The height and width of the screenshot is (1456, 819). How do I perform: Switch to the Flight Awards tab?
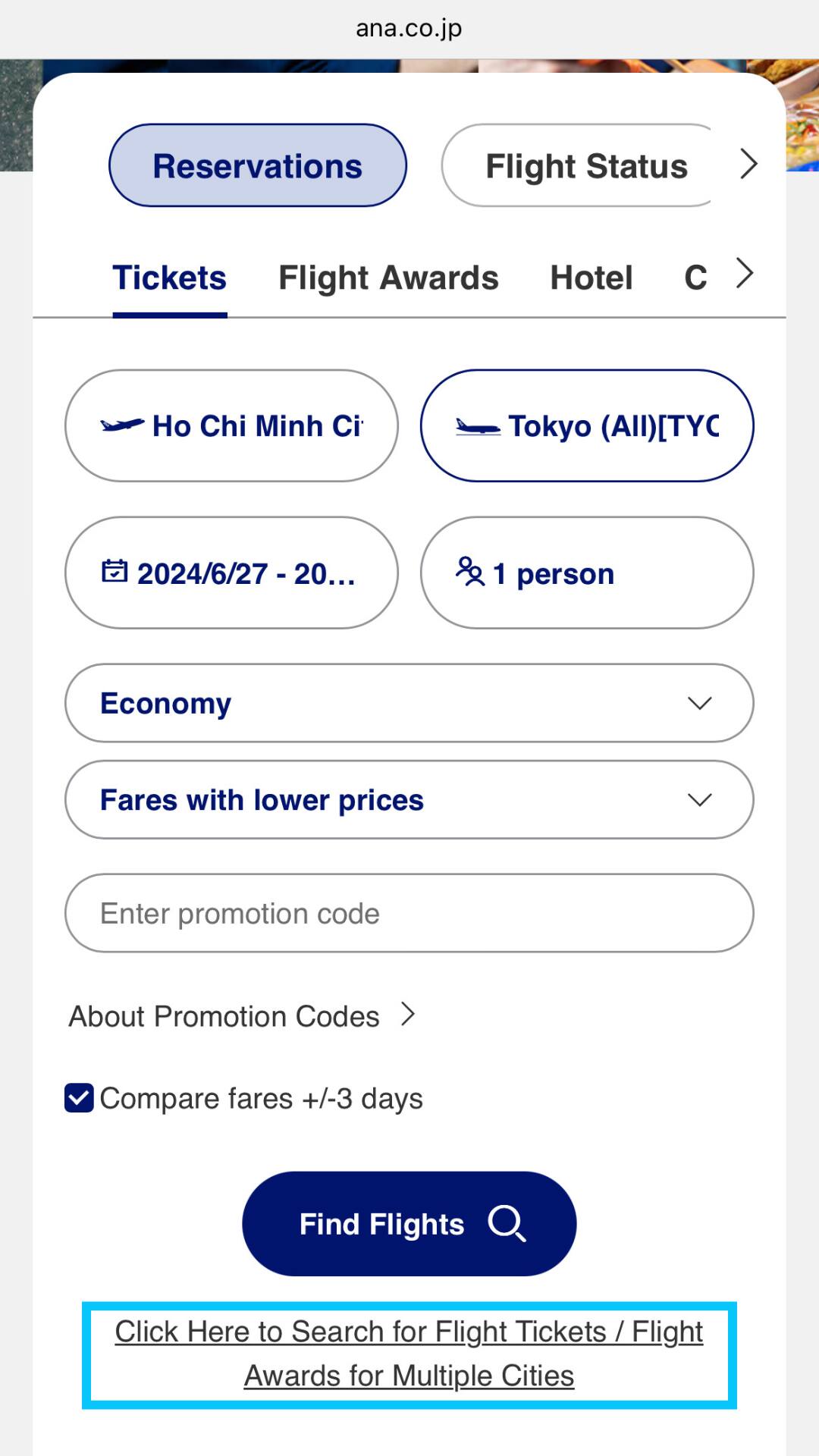coord(388,277)
